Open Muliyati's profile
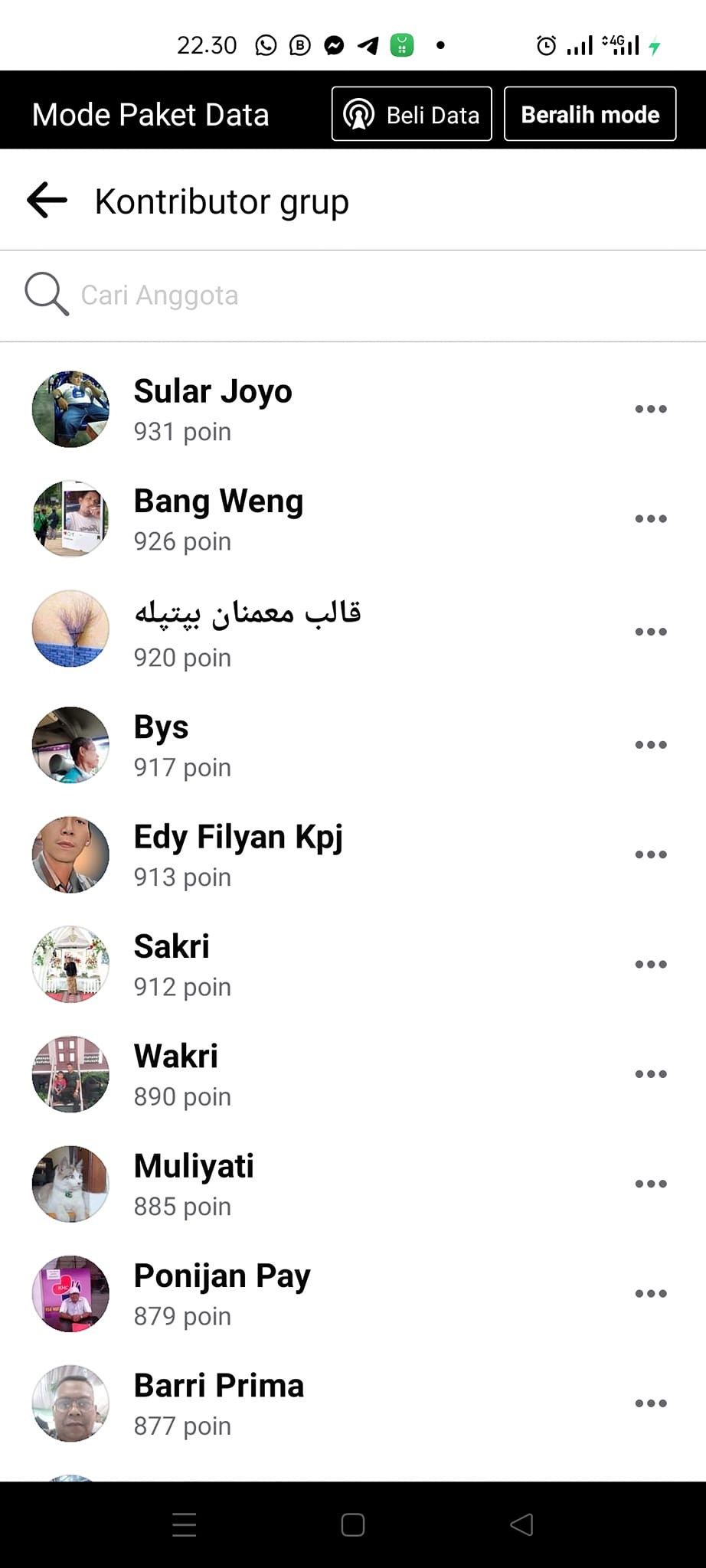The image size is (706, 1568). point(194,1166)
